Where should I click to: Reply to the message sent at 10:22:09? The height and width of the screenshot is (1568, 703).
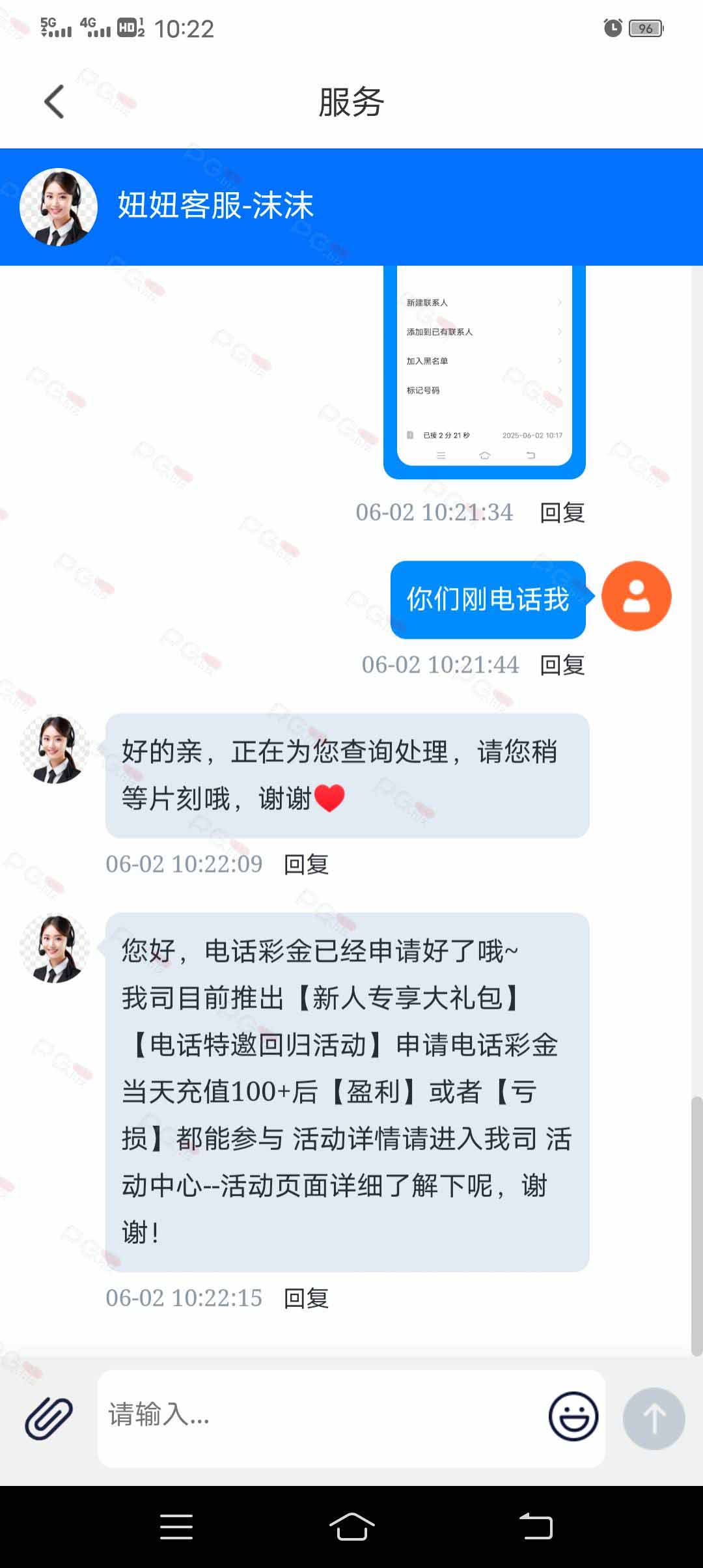coord(307,864)
